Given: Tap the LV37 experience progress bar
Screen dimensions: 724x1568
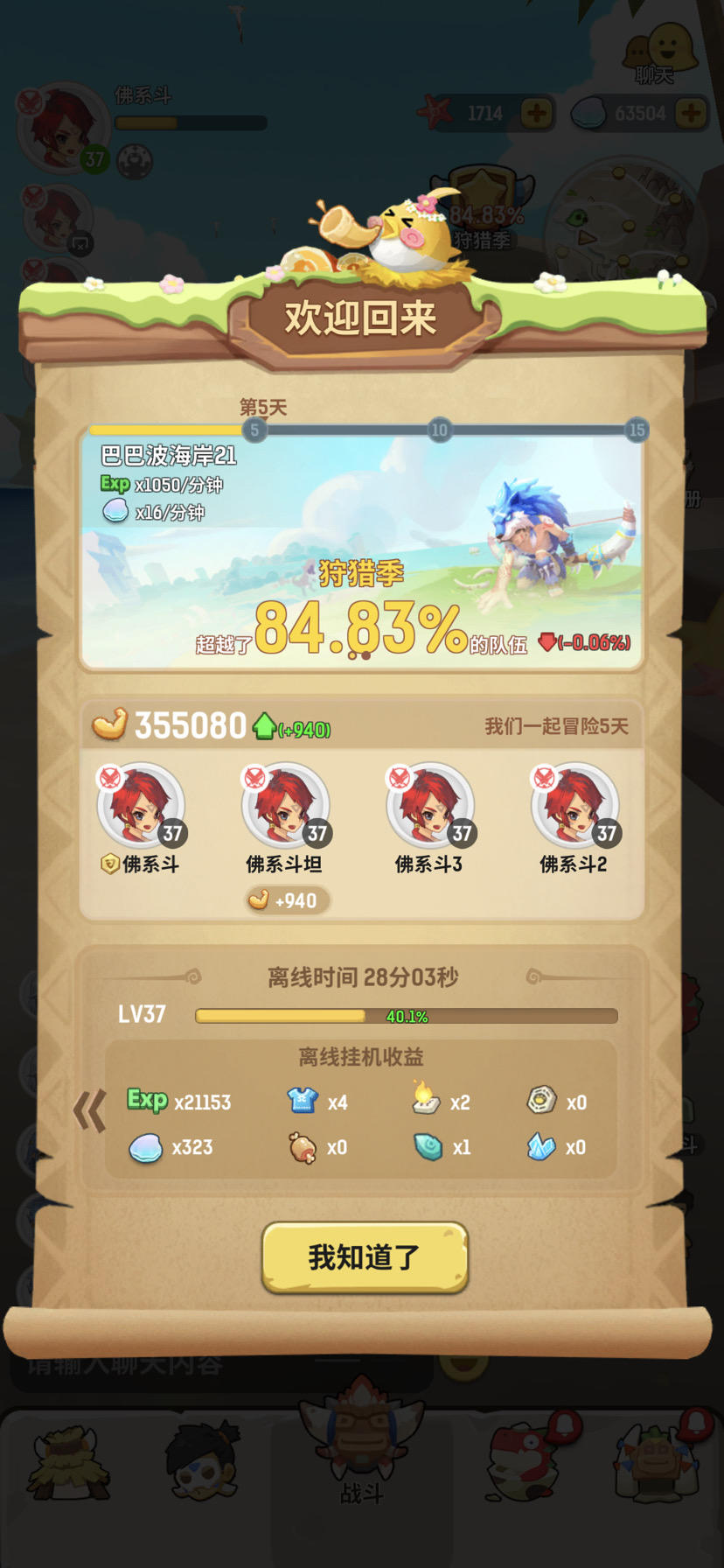Looking at the screenshot, I should 407,1015.
